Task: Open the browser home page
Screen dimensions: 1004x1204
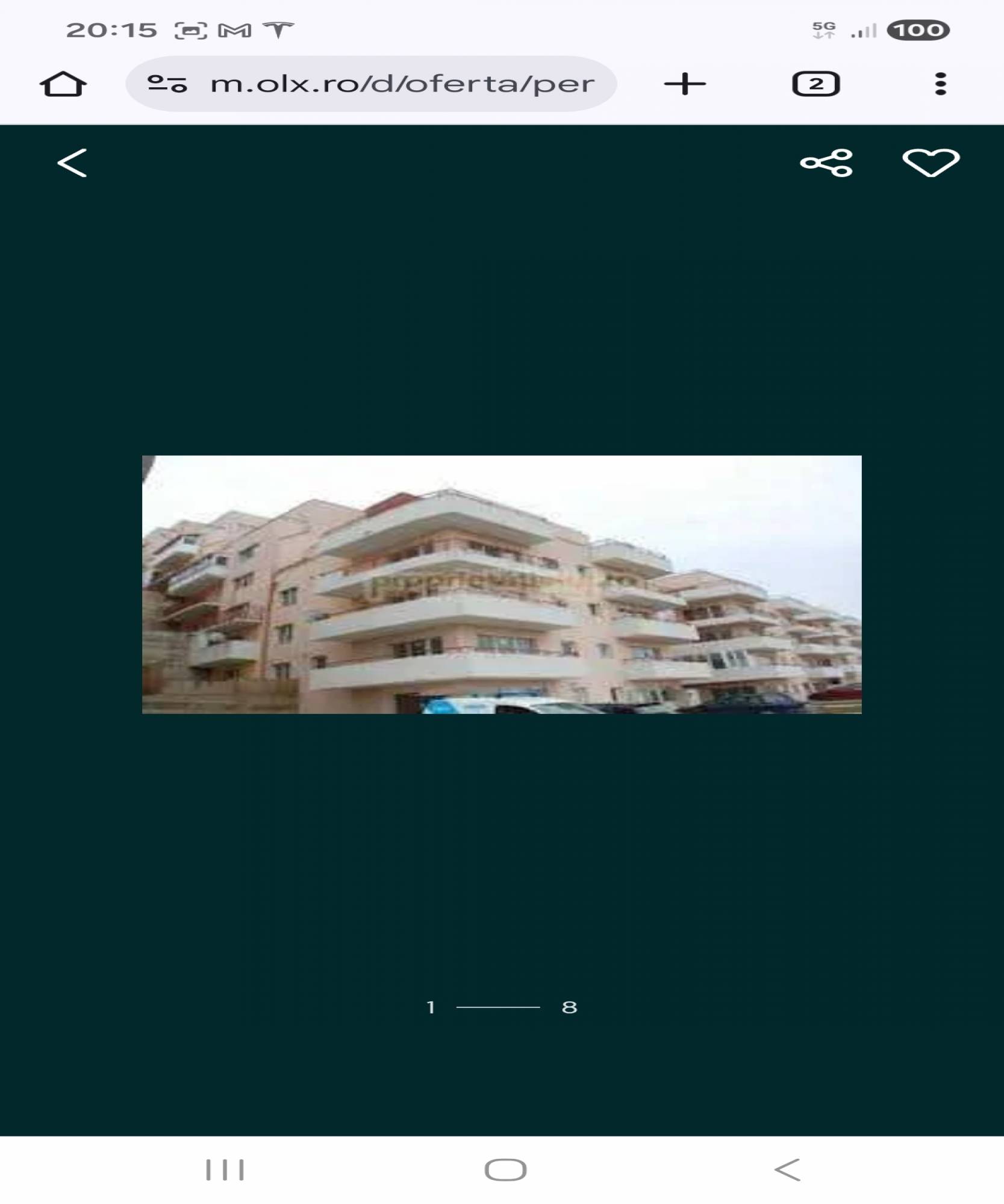Action: (x=63, y=84)
